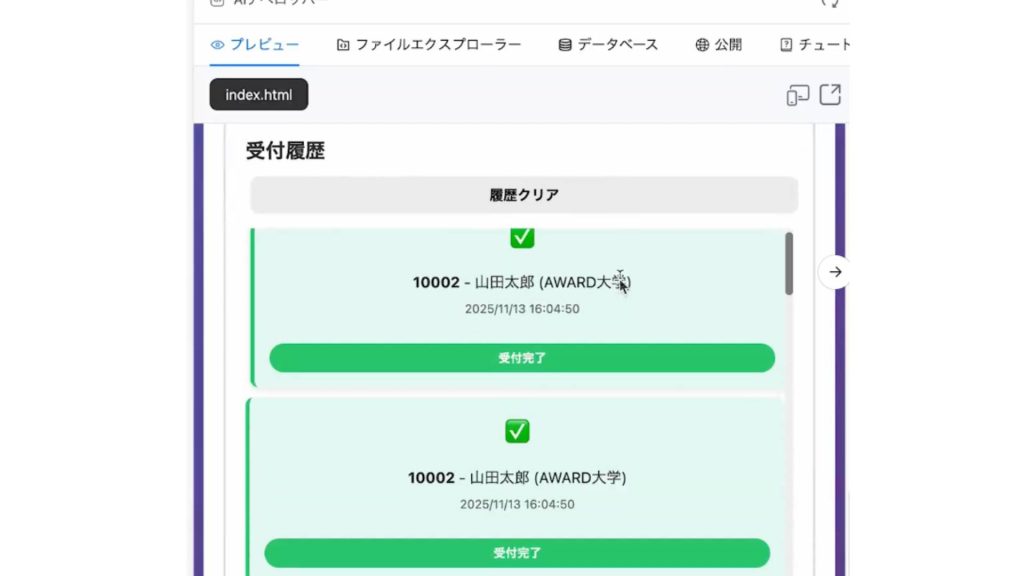Open the ファイルエクスプローラー tab
The height and width of the screenshot is (576, 1024).
(x=429, y=45)
